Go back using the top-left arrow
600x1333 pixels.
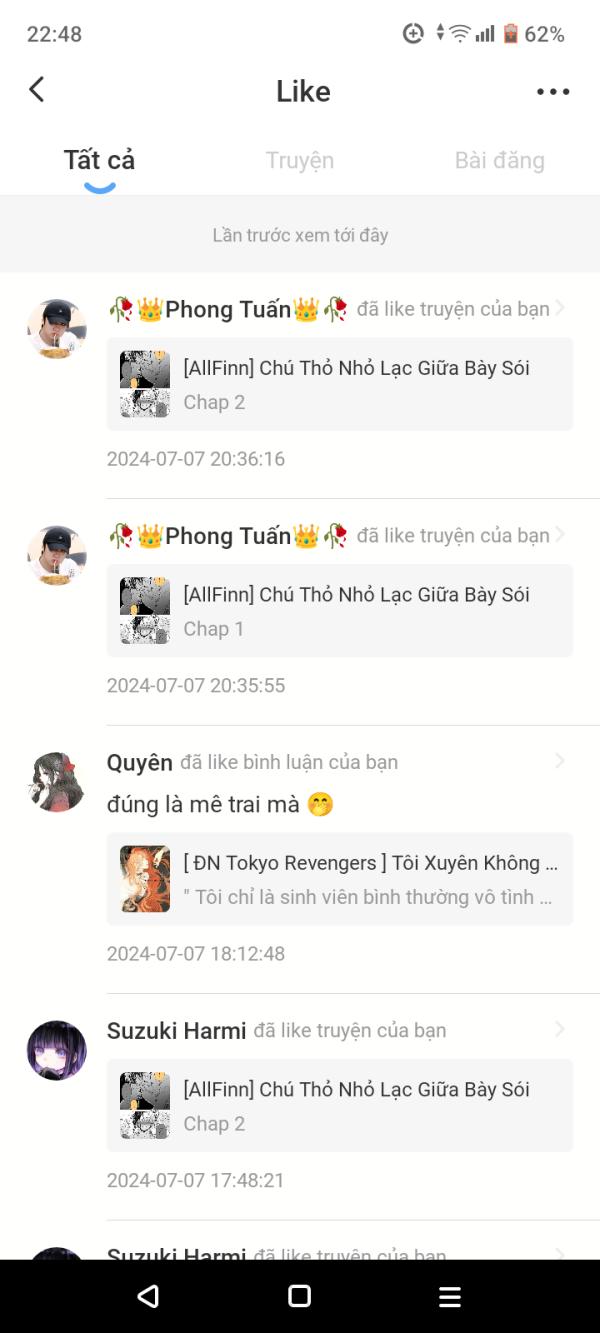[37, 90]
